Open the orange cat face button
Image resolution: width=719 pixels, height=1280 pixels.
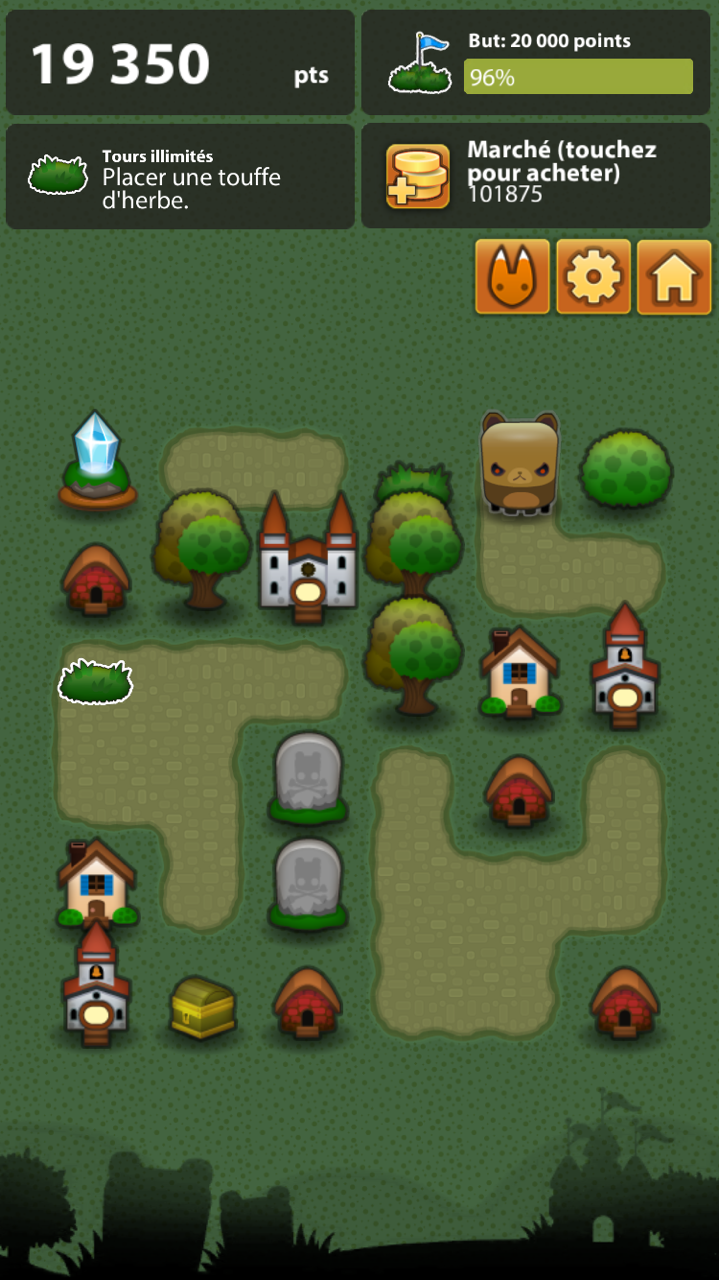click(512, 277)
